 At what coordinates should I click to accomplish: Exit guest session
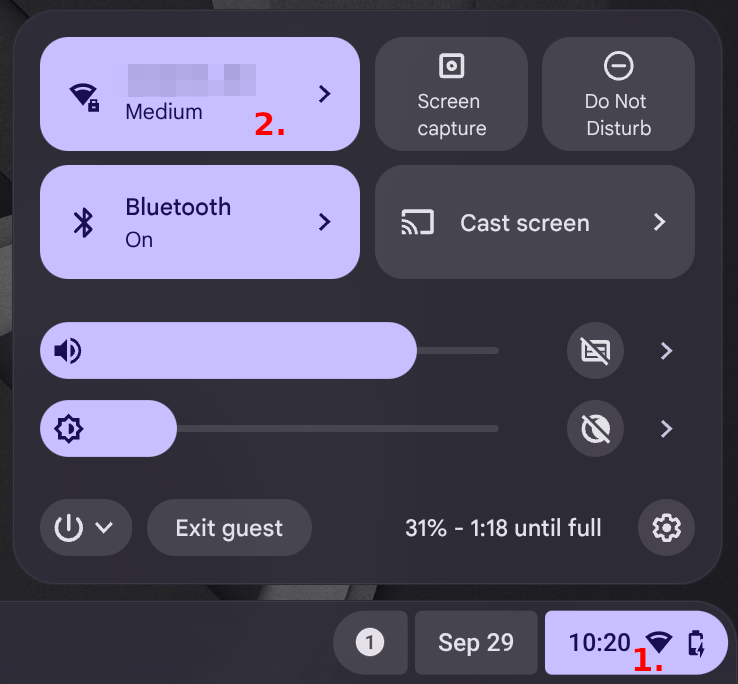[229, 528]
